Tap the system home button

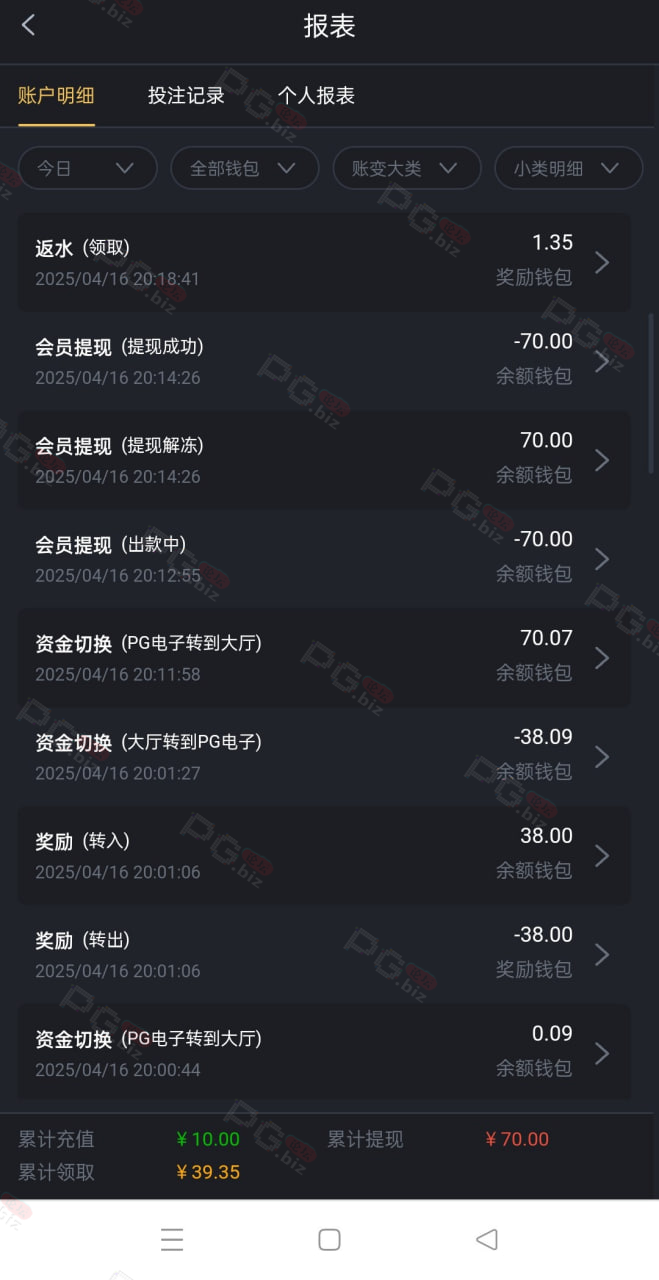pos(329,1240)
